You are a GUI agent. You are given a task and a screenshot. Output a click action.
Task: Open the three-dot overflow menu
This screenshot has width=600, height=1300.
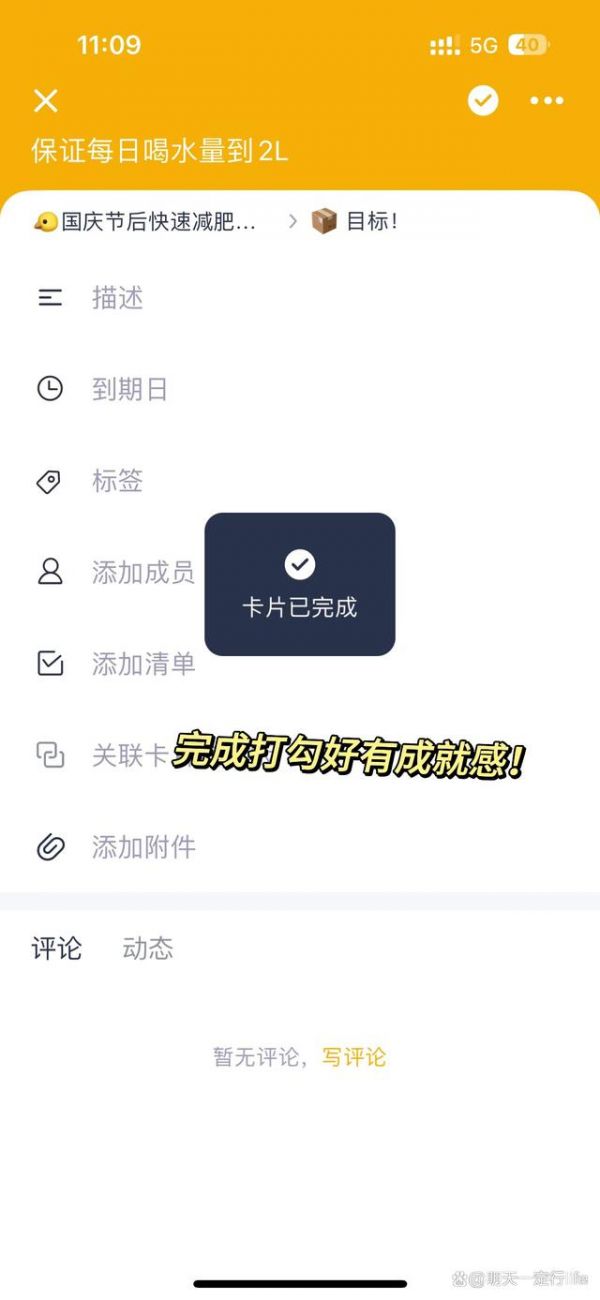click(547, 101)
